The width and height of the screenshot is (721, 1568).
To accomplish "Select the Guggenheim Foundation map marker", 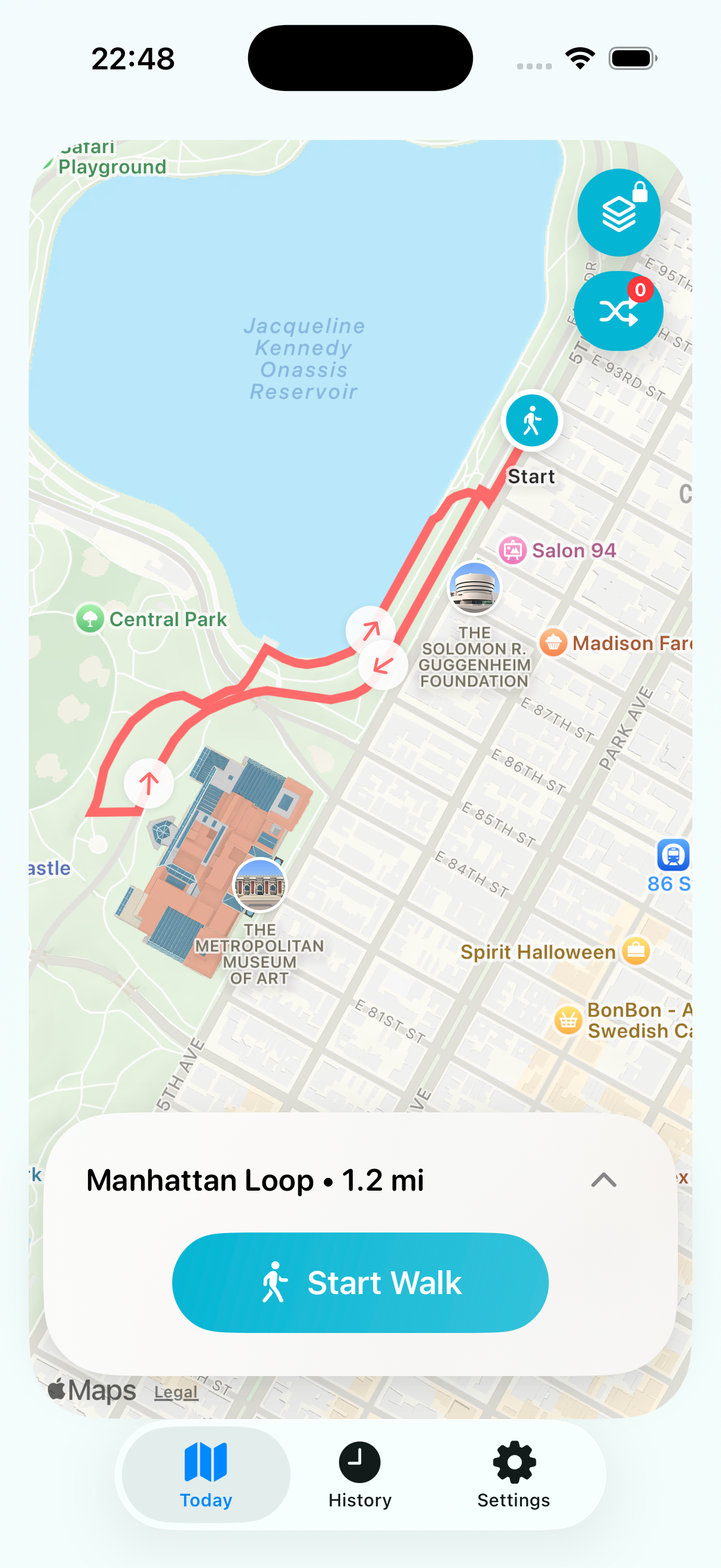I will [474, 587].
